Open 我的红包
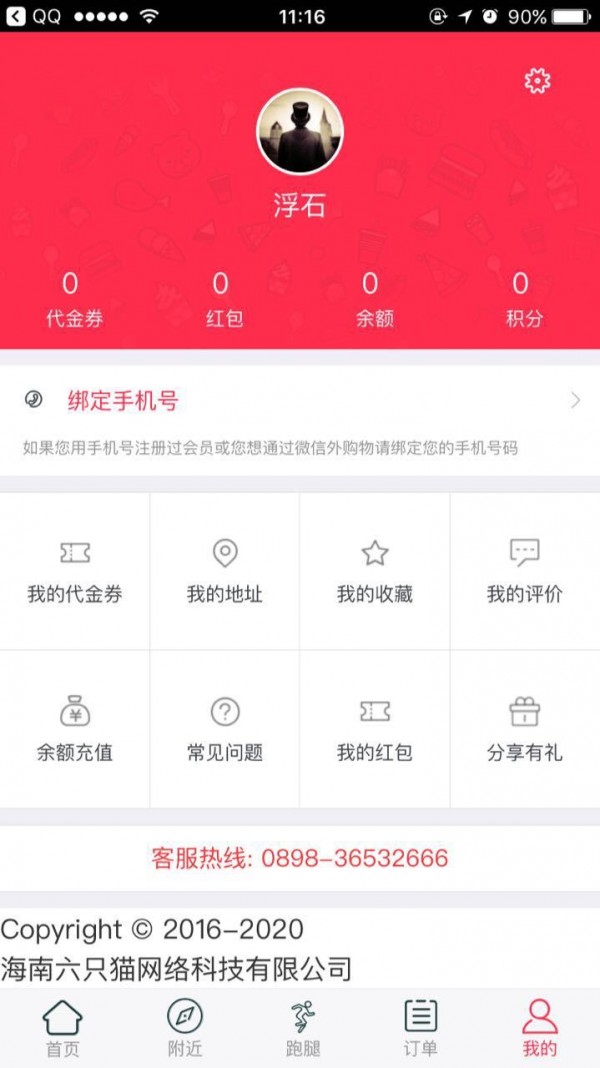Image resolution: width=600 pixels, height=1068 pixels. [x=375, y=730]
